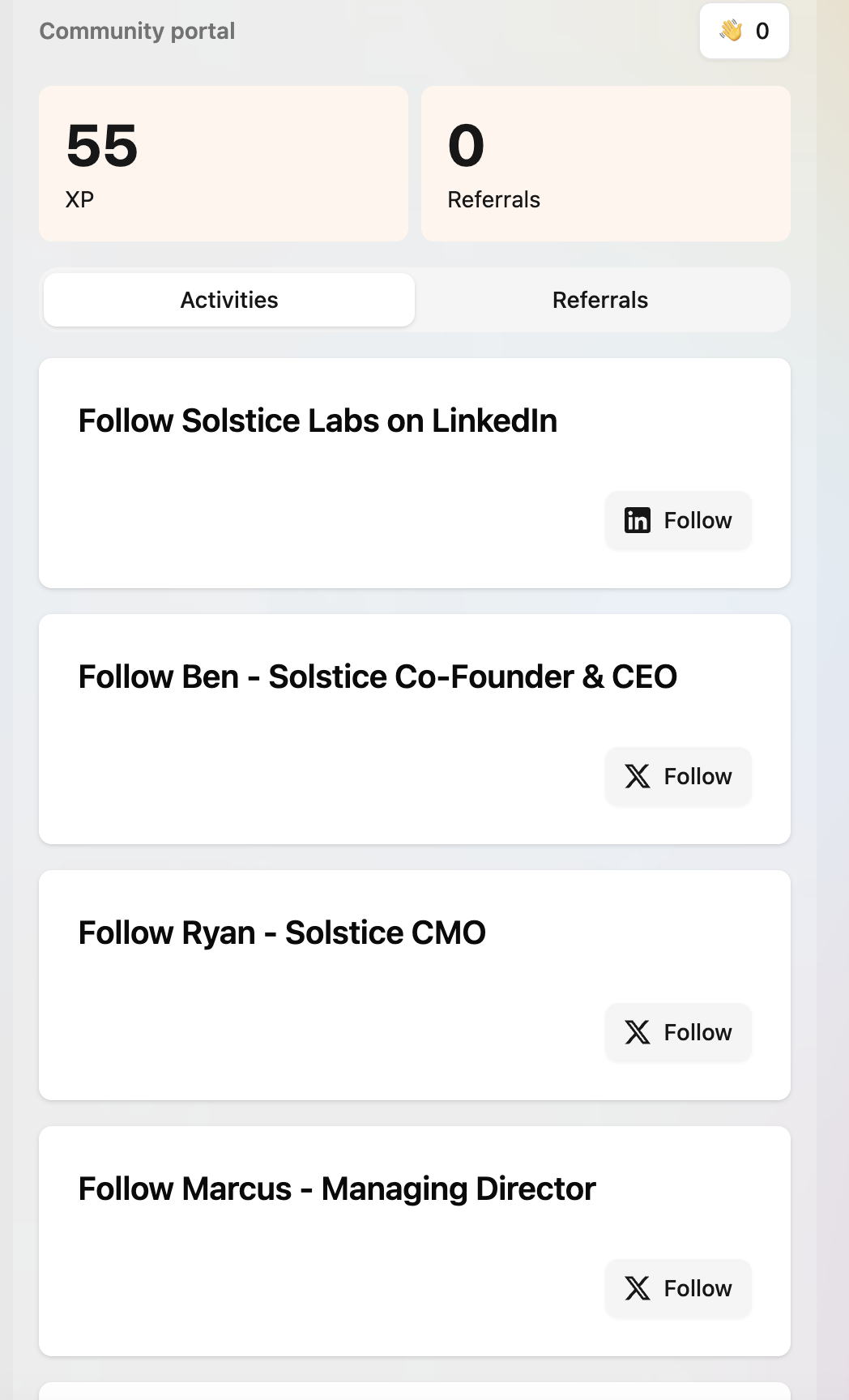The image size is (849, 1400).
Task: Follow Ryan, Solstice CMO, on X
Action: pyautogui.click(x=678, y=1032)
